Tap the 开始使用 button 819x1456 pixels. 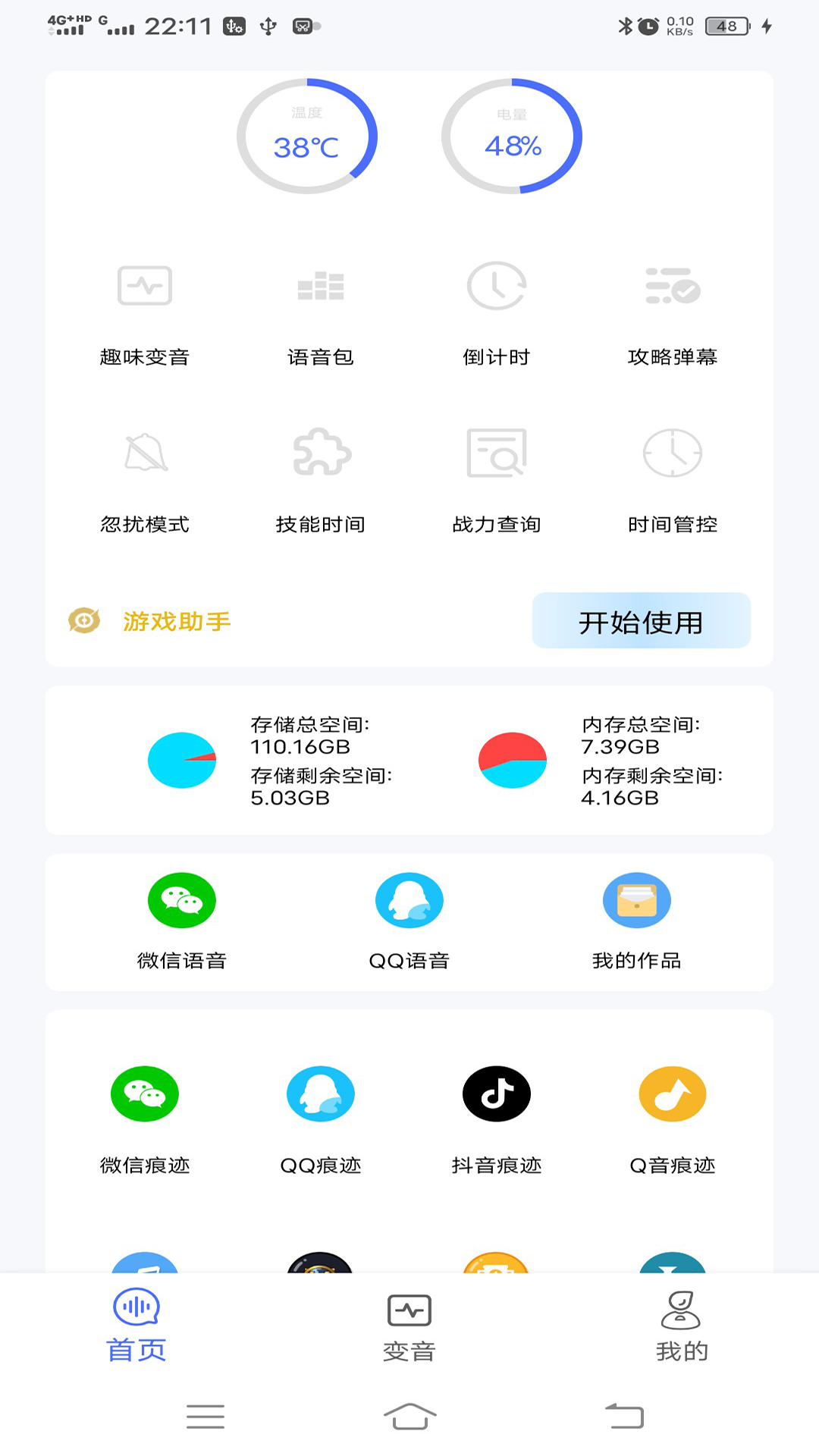click(641, 621)
